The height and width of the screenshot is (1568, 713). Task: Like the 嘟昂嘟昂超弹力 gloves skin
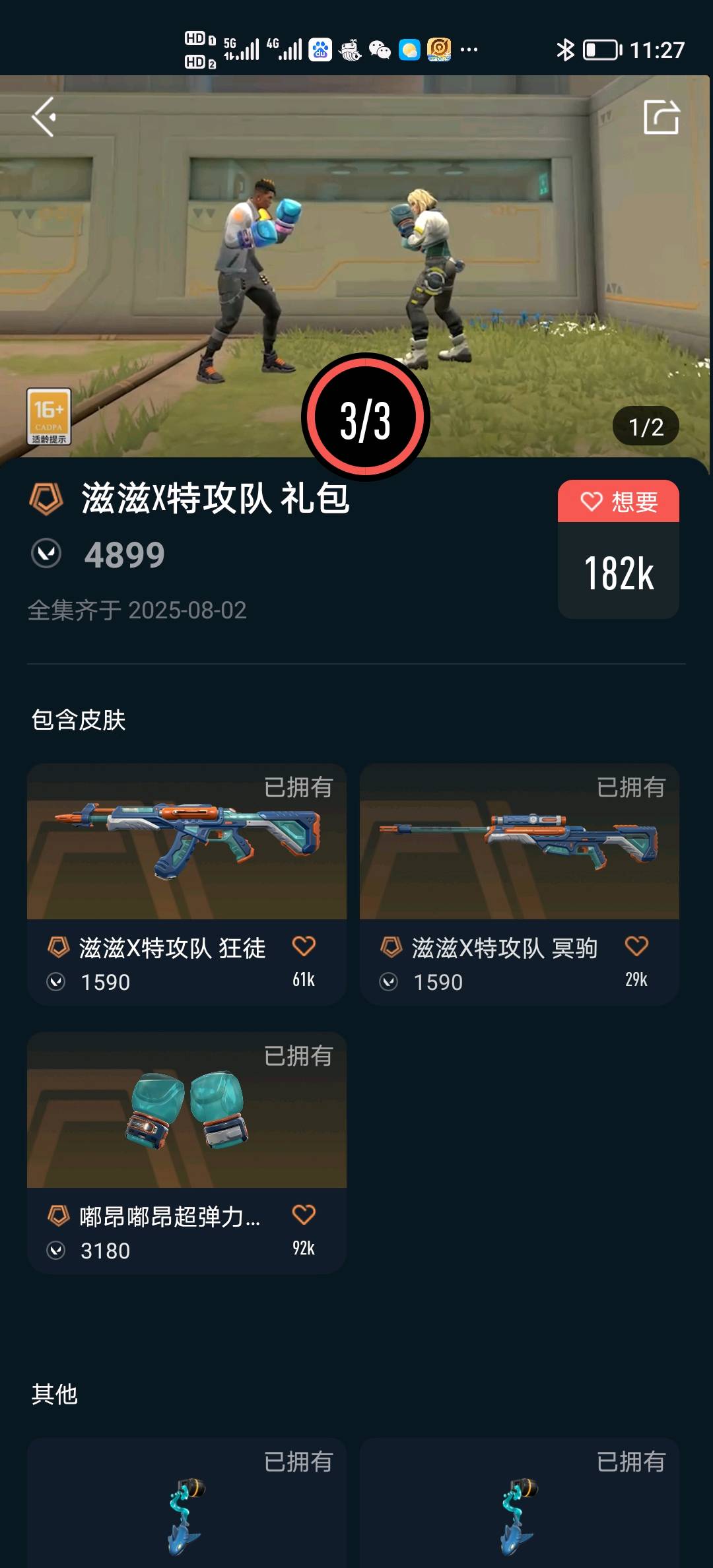coord(304,1215)
